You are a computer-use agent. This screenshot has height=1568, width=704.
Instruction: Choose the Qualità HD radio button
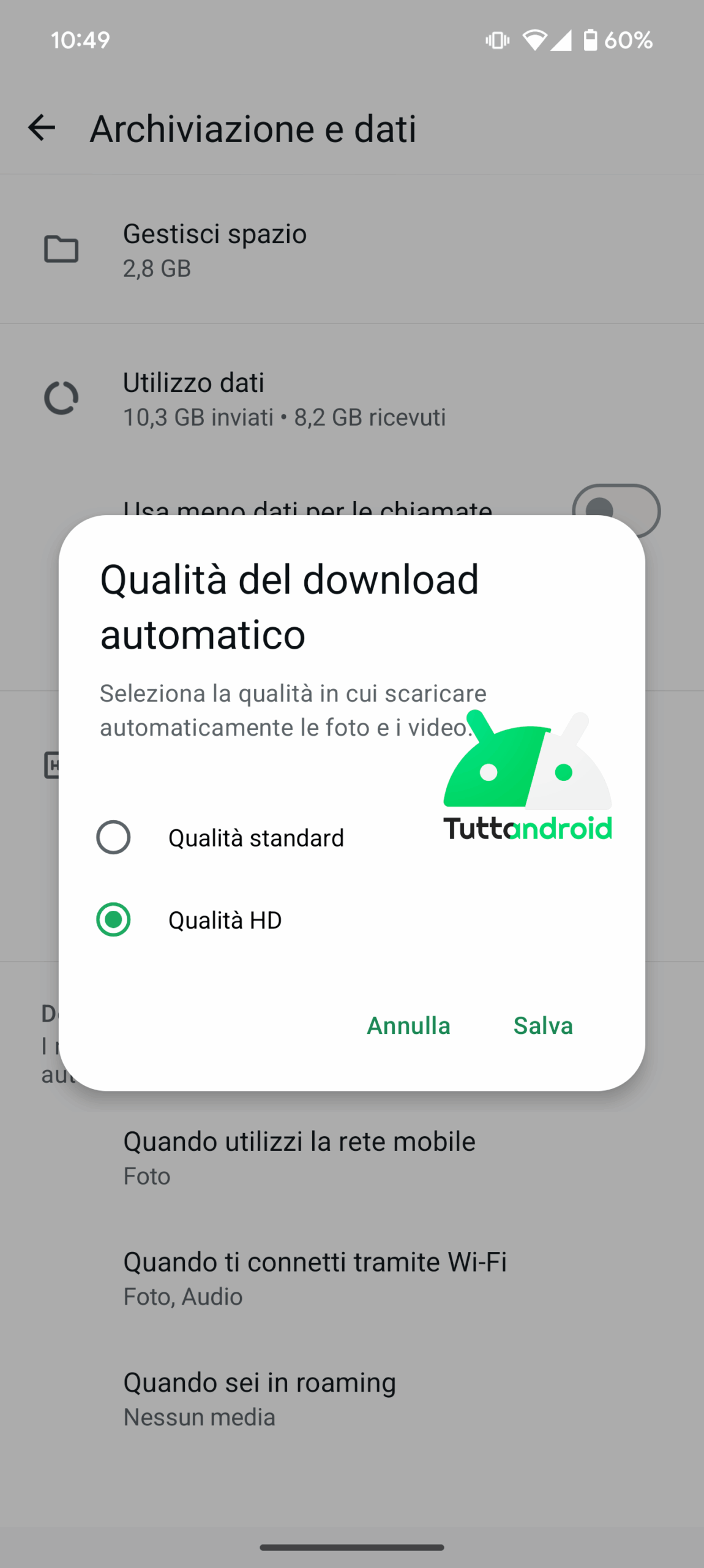tap(114, 919)
